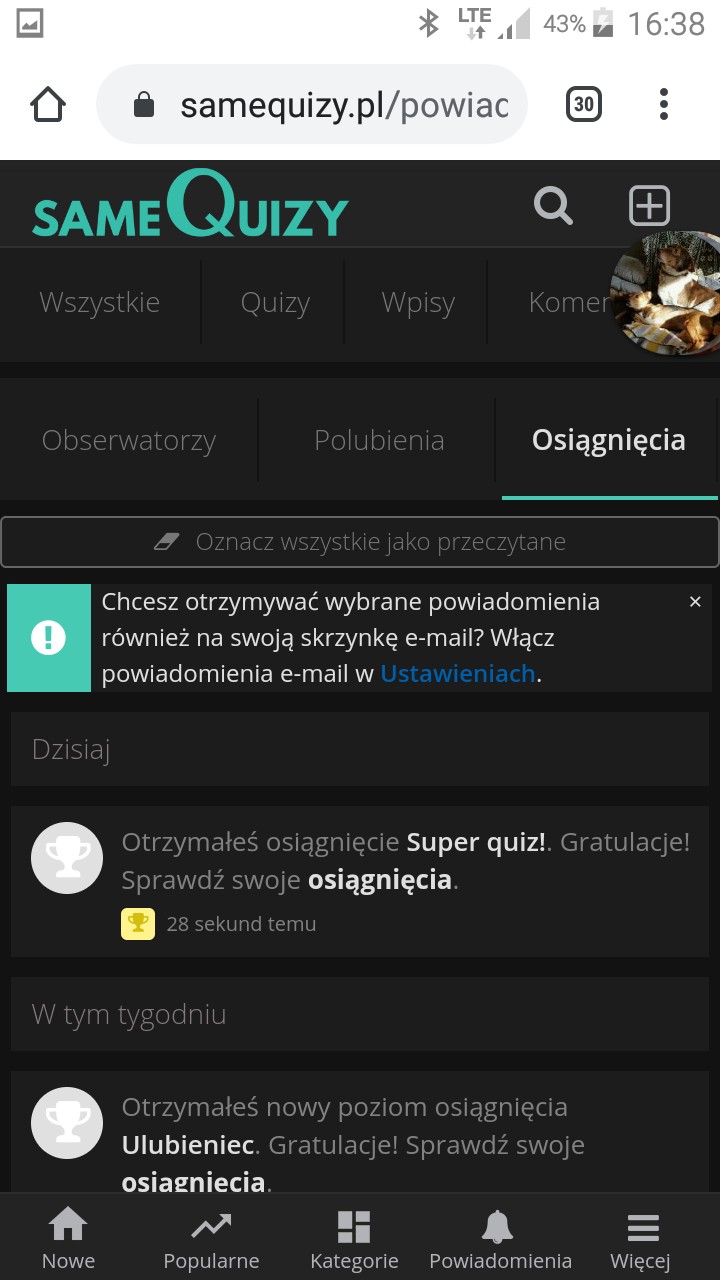
Task: Switch to the Quizy tab
Action: 275,302
